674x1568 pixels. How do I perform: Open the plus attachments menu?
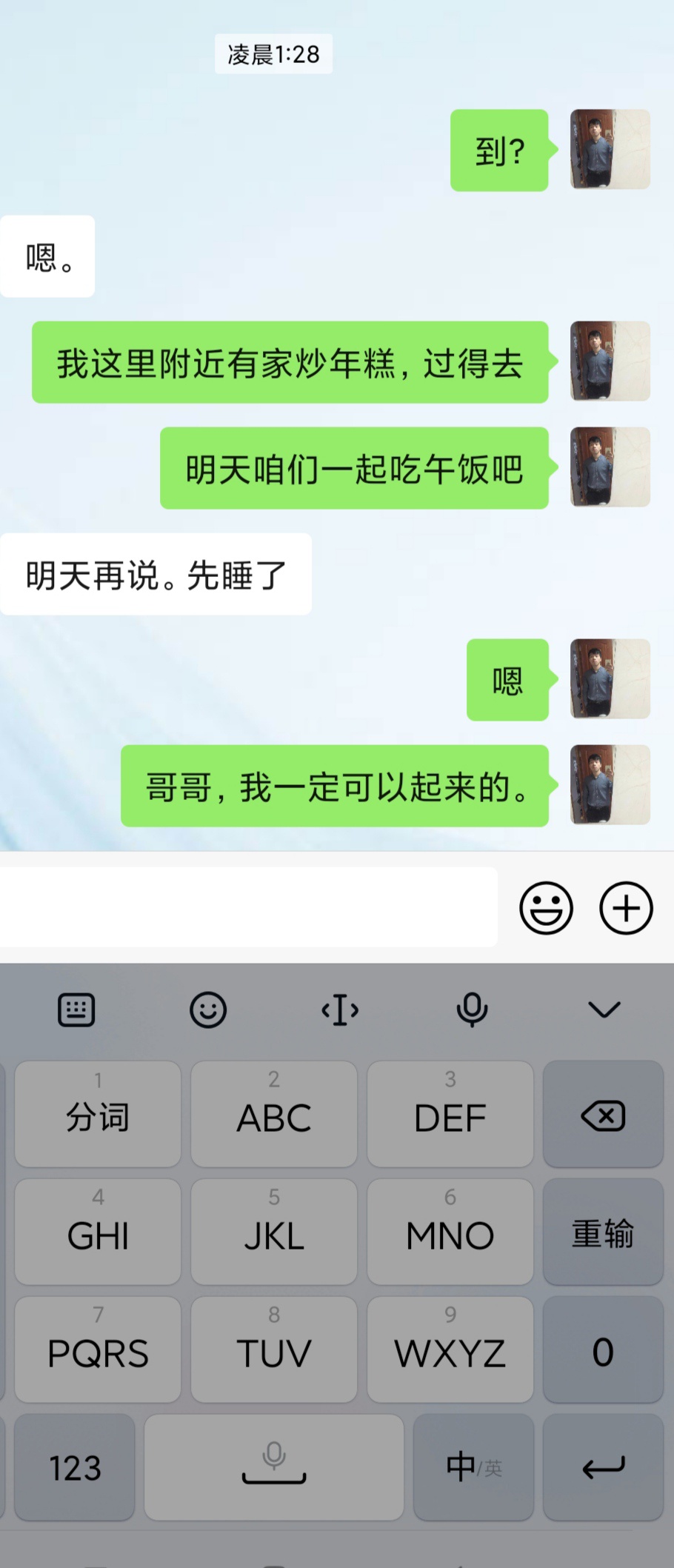point(626,907)
